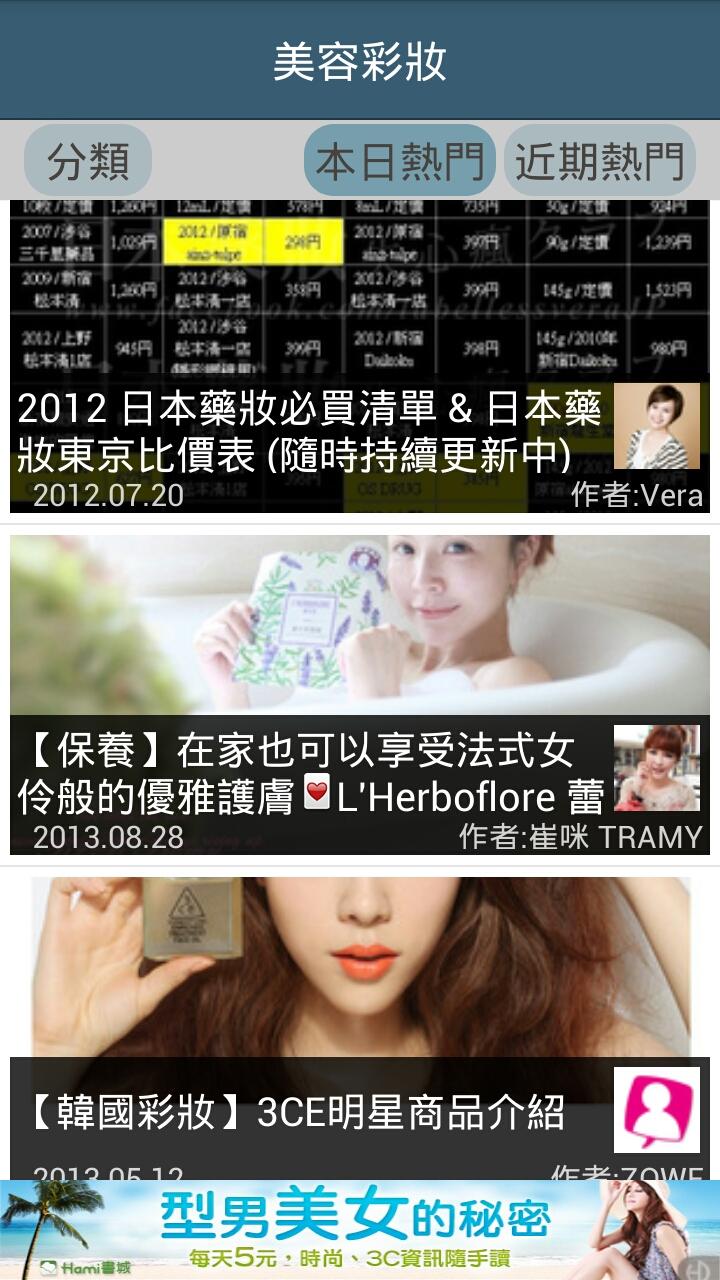Switch to the 近期熱門 tab
The width and height of the screenshot is (720, 1280).
pyautogui.click(x=599, y=160)
